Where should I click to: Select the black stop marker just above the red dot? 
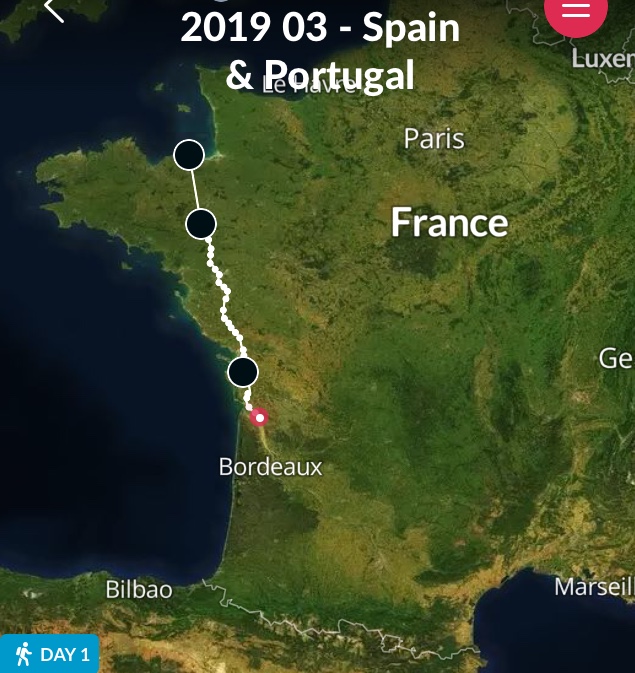point(243,372)
